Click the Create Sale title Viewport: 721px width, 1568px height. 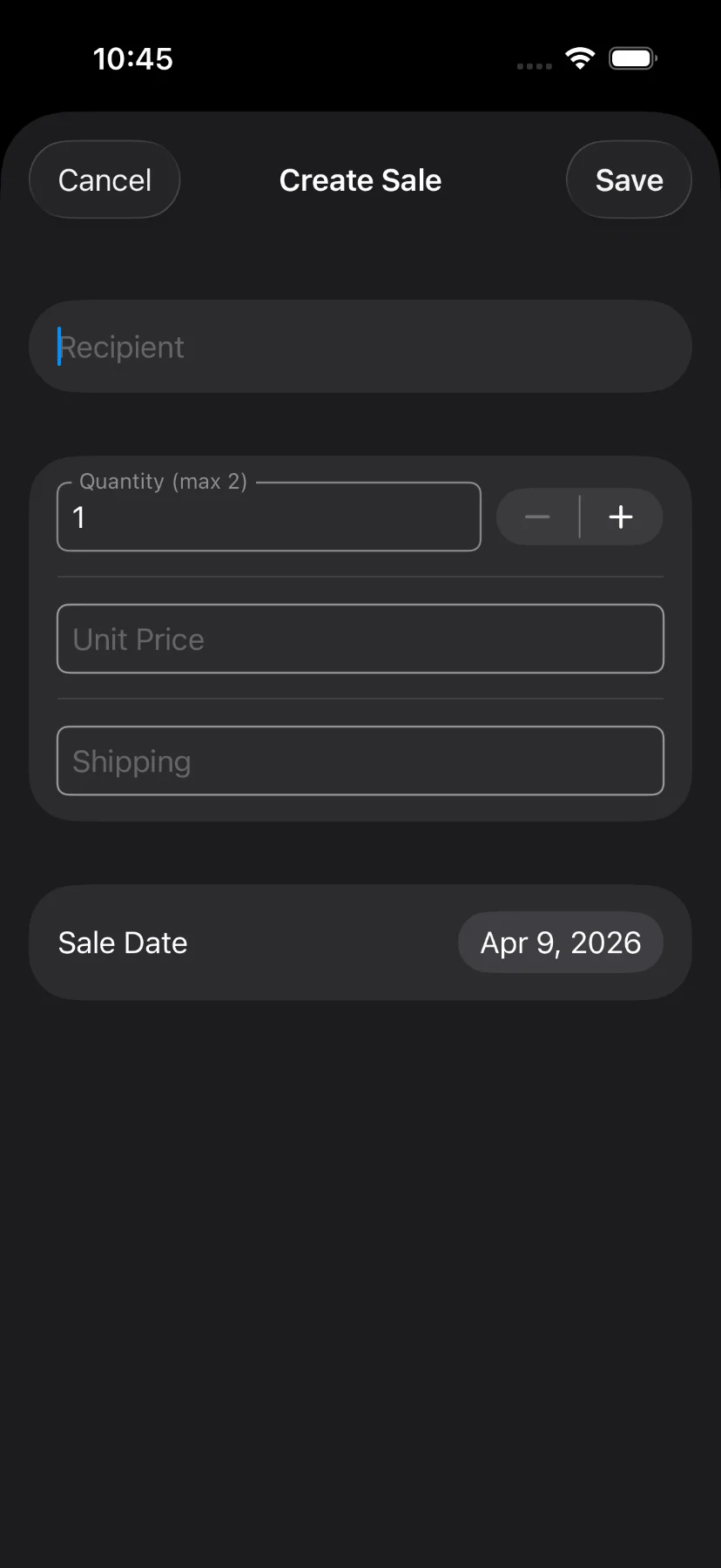click(360, 179)
